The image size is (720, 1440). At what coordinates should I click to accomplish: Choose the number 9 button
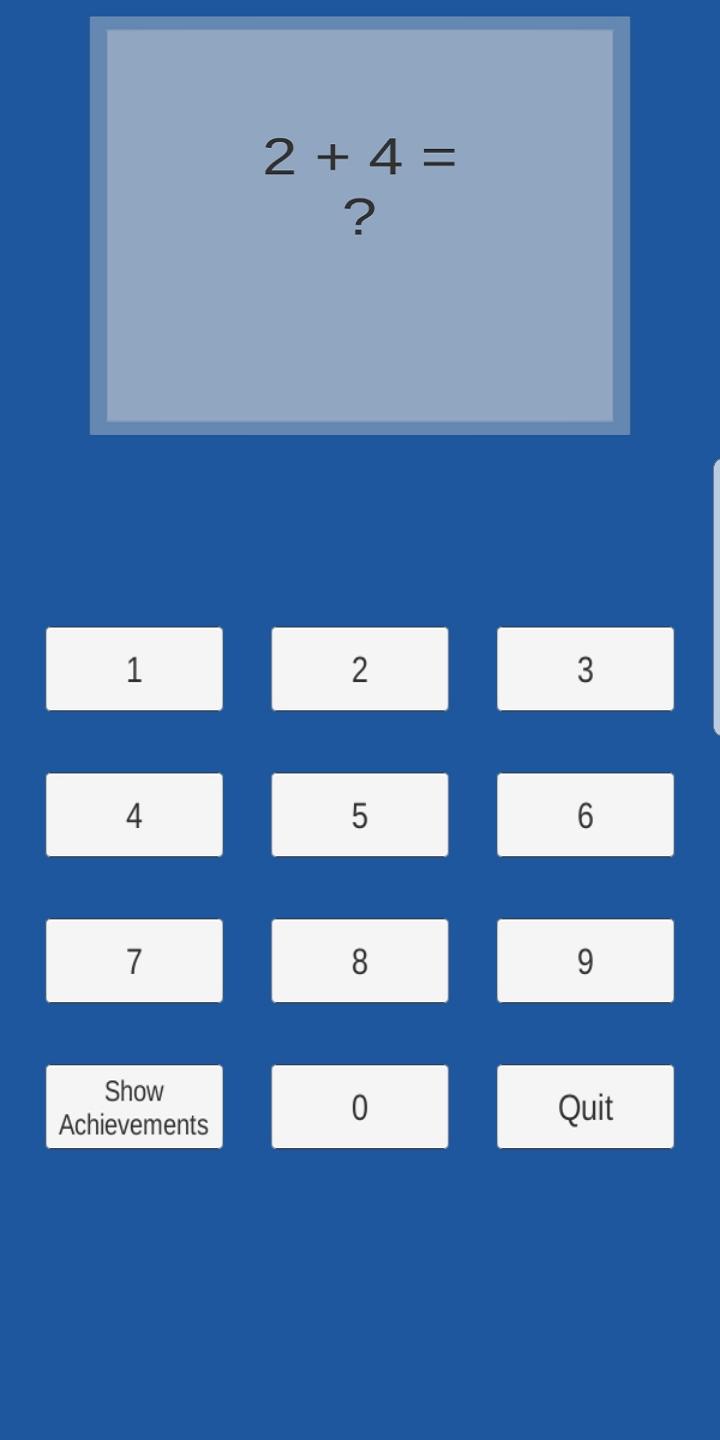(585, 961)
